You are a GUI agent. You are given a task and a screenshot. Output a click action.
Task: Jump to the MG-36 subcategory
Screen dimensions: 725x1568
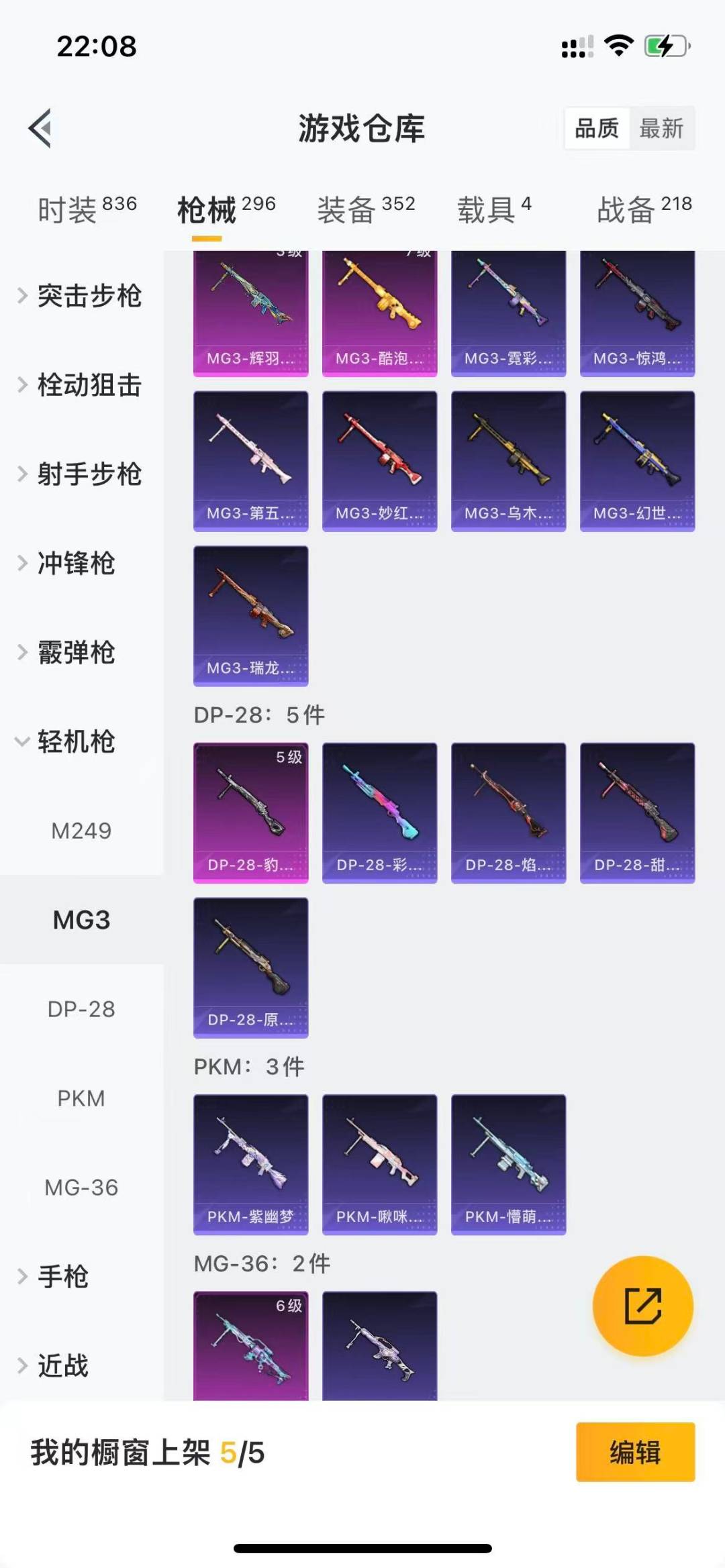(x=81, y=1188)
